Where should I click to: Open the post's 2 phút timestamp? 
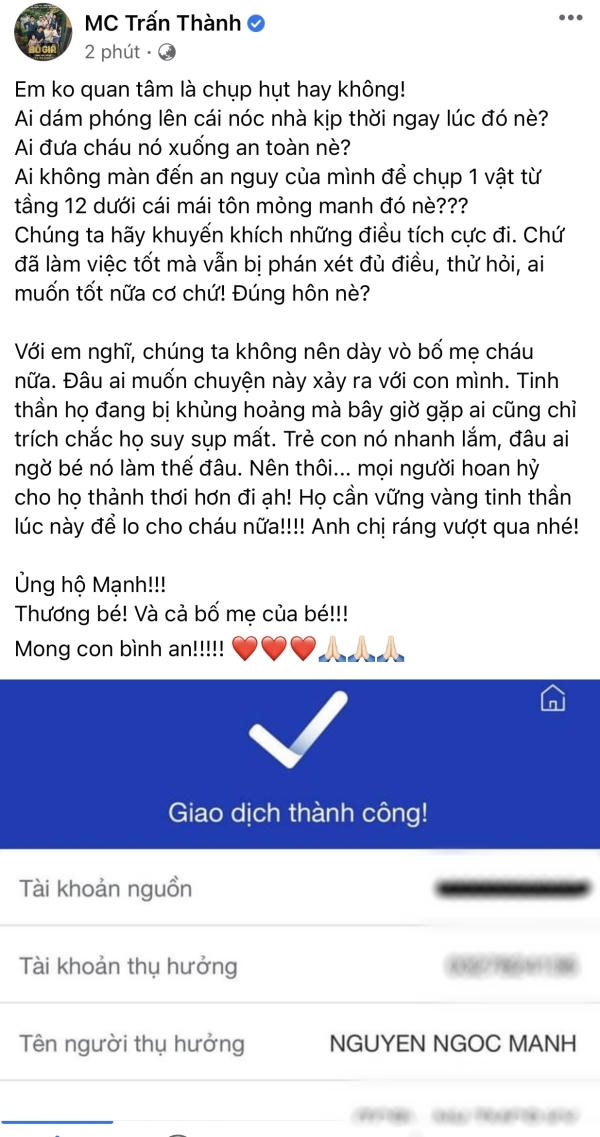(112, 52)
